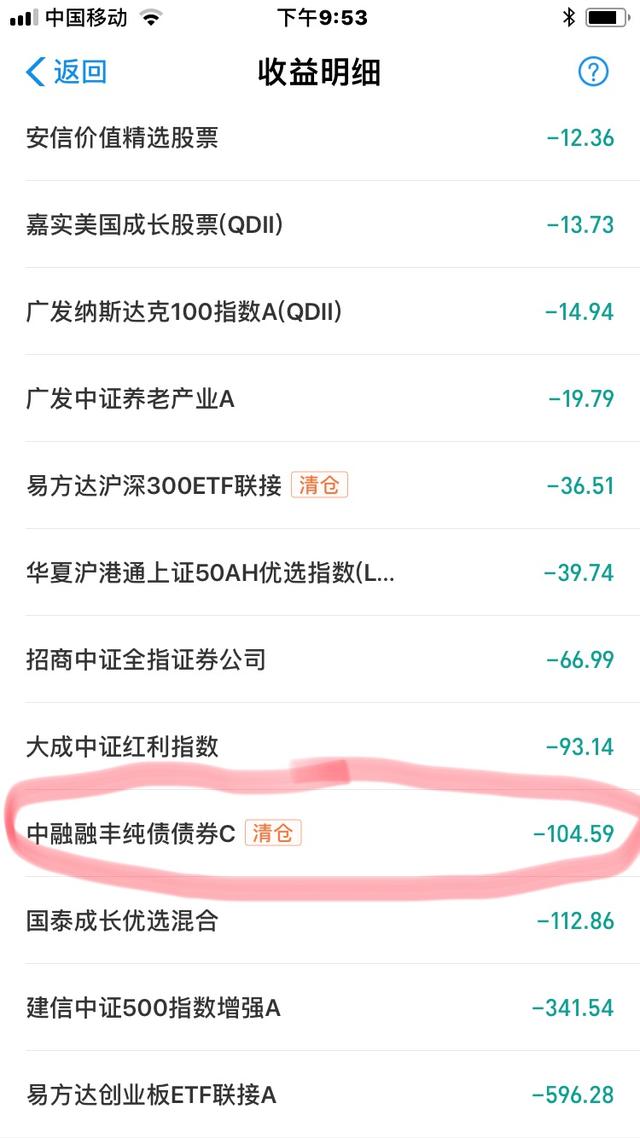Go back with the 返回 button
This screenshot has width=640, height=1138.
[66, 72]
